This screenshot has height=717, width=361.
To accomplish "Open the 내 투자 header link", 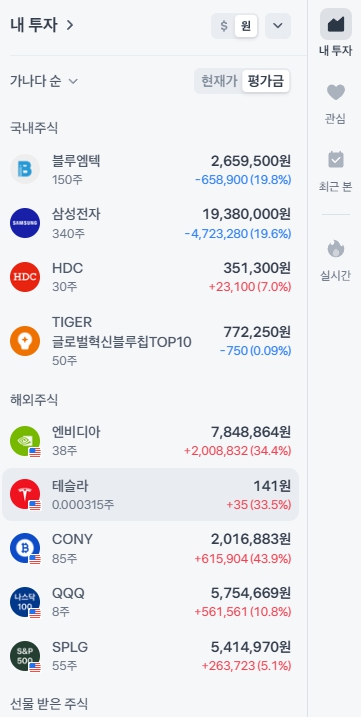I will click(x=42, y=25).
